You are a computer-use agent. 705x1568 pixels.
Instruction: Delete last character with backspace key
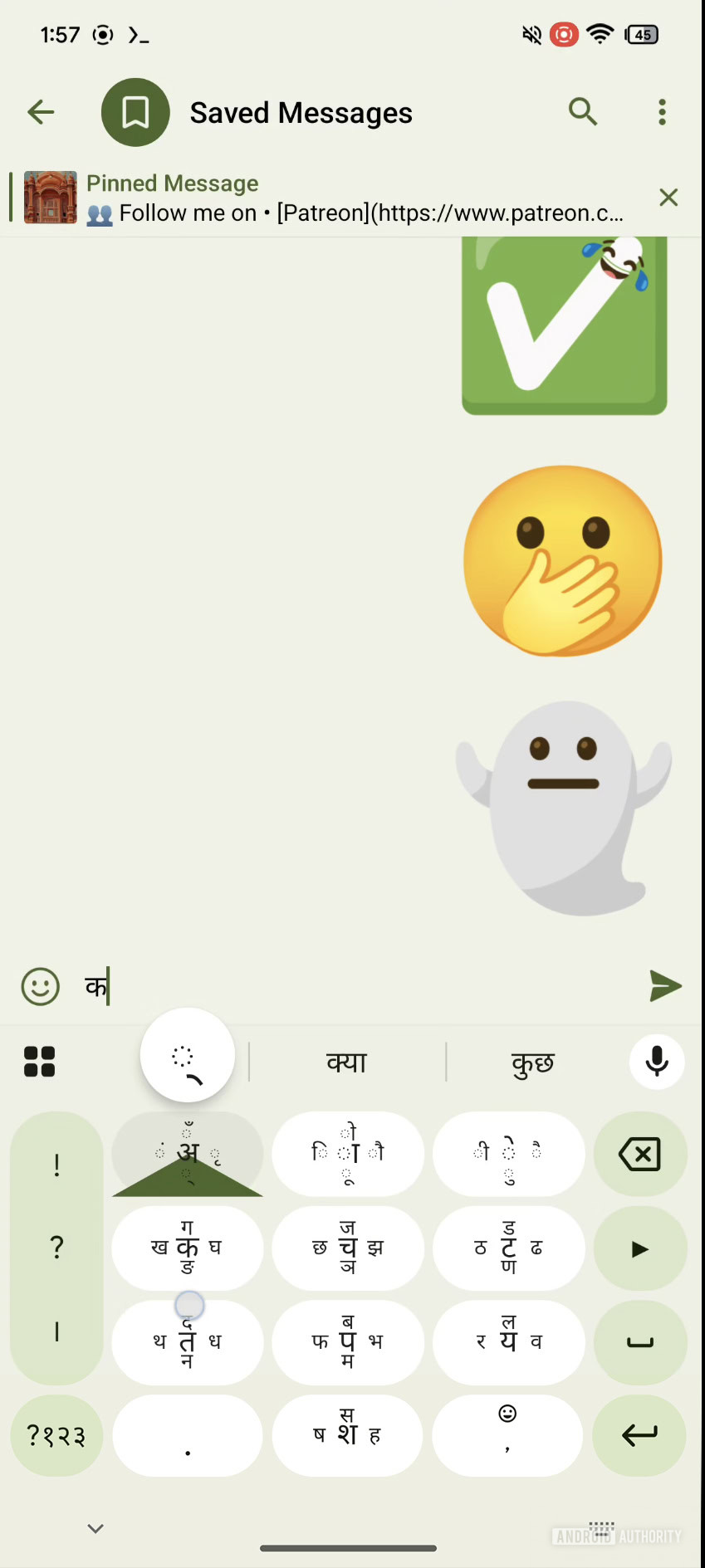click(639, 1154)
